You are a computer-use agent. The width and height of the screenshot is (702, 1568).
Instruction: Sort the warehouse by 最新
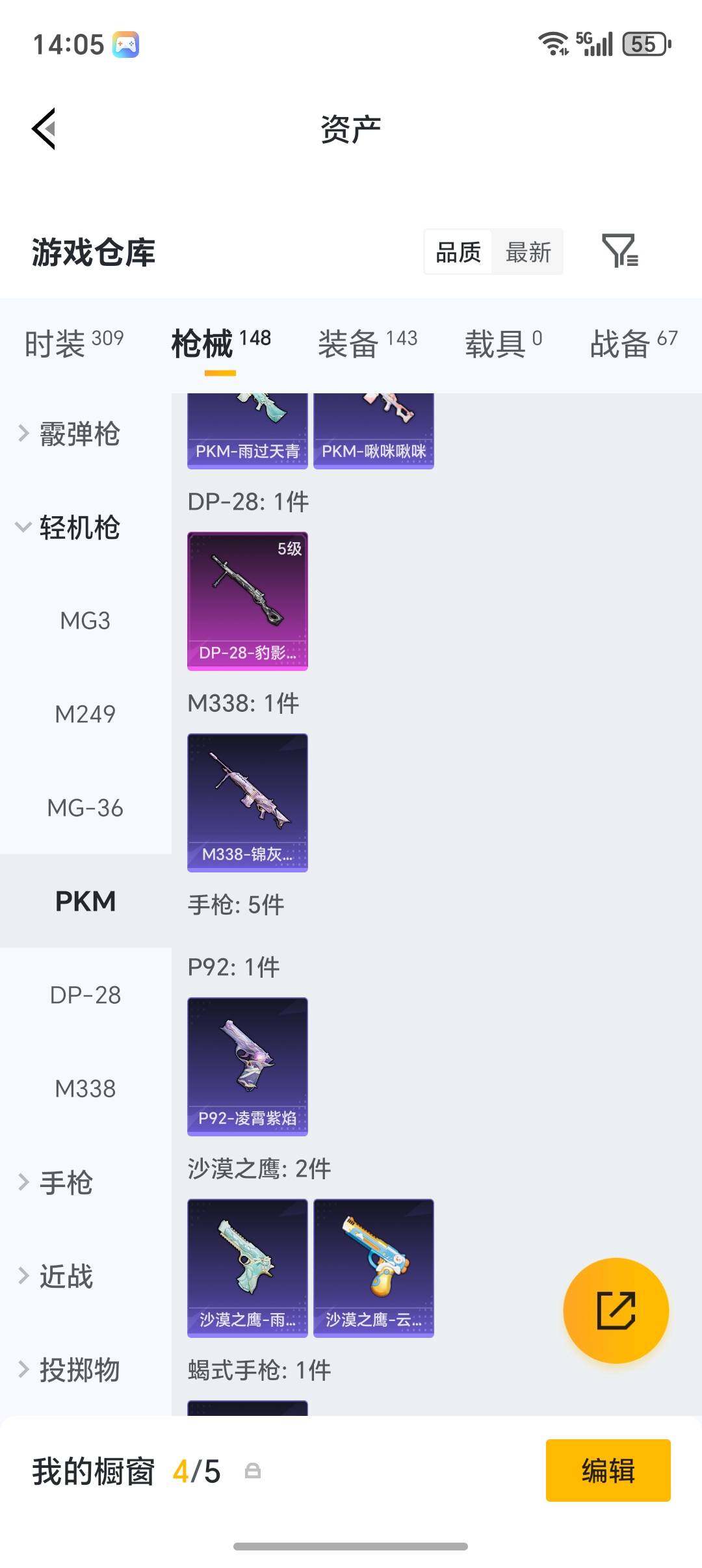pos(528,252)
